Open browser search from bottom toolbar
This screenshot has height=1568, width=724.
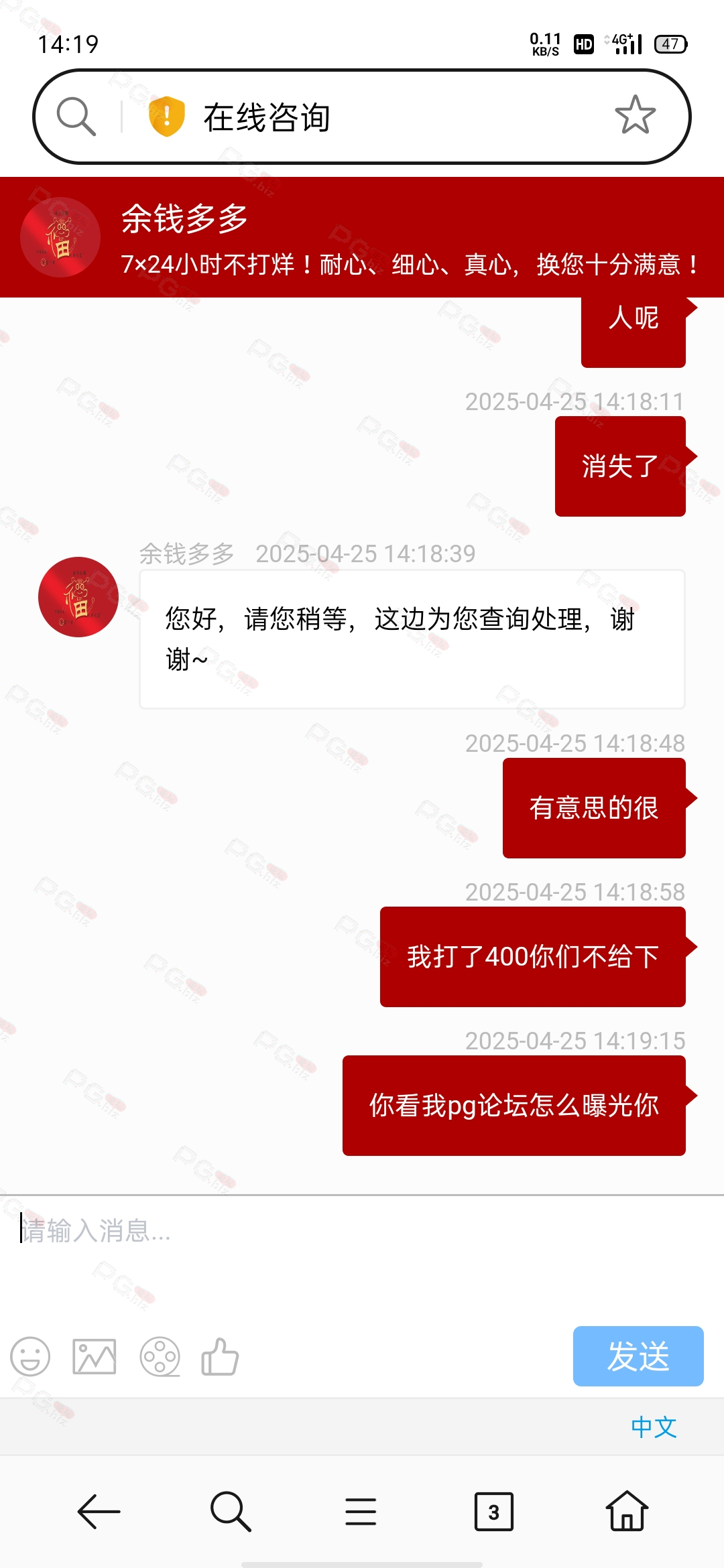point(230,1512)
